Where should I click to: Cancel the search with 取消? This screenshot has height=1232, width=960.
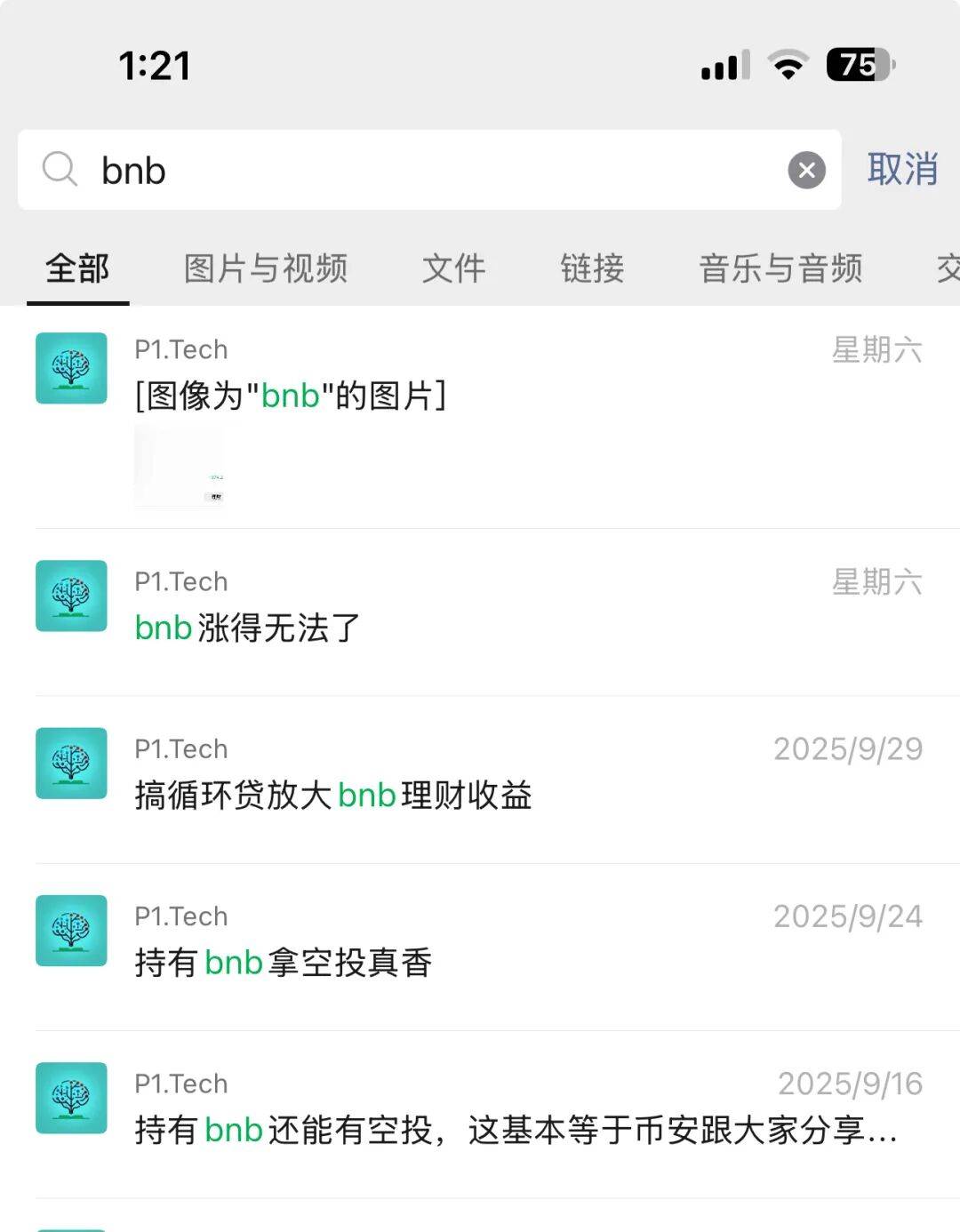tap(902, 169)
